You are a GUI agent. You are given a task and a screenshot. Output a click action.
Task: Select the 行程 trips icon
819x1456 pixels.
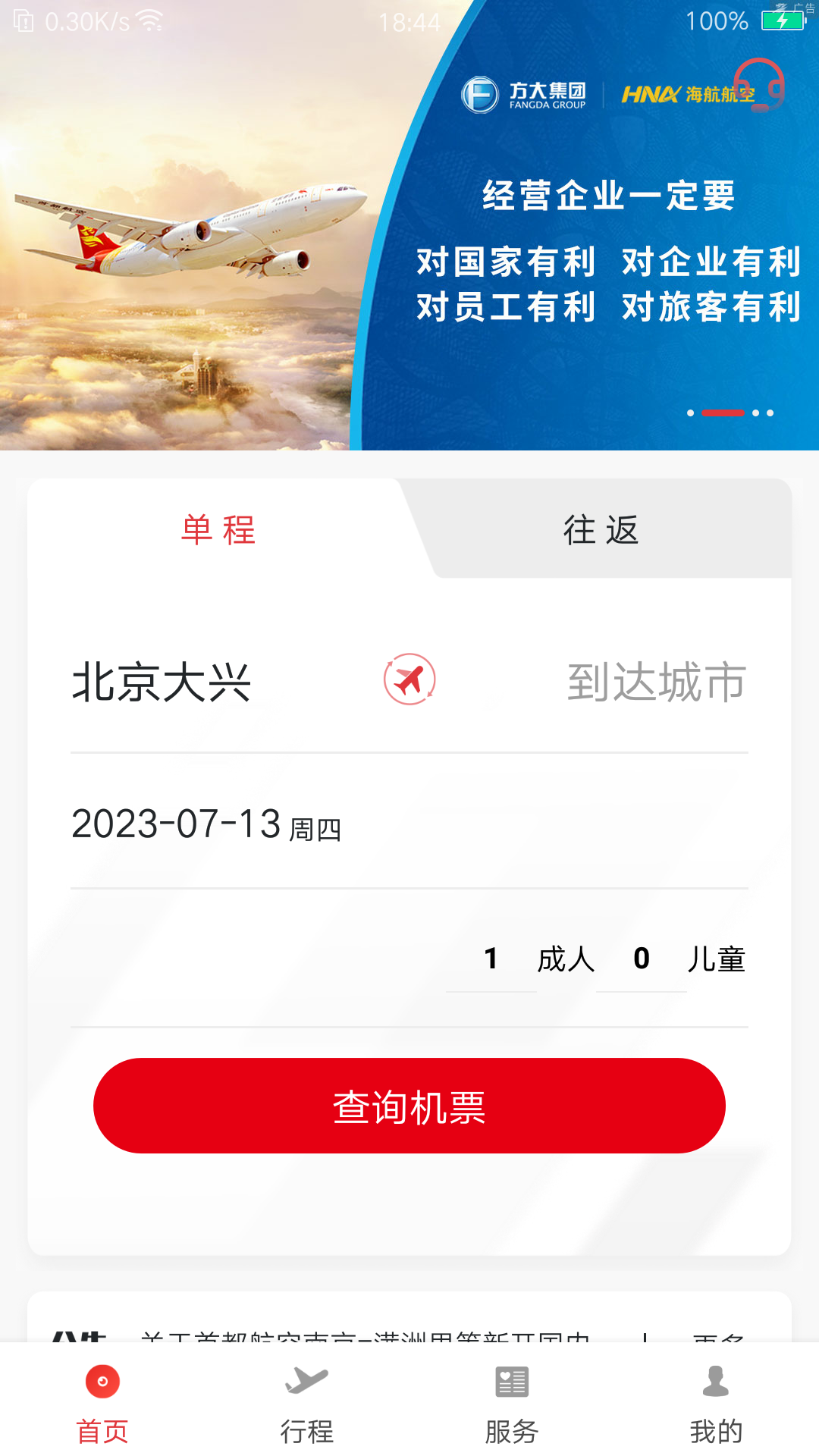[307, 1382]
